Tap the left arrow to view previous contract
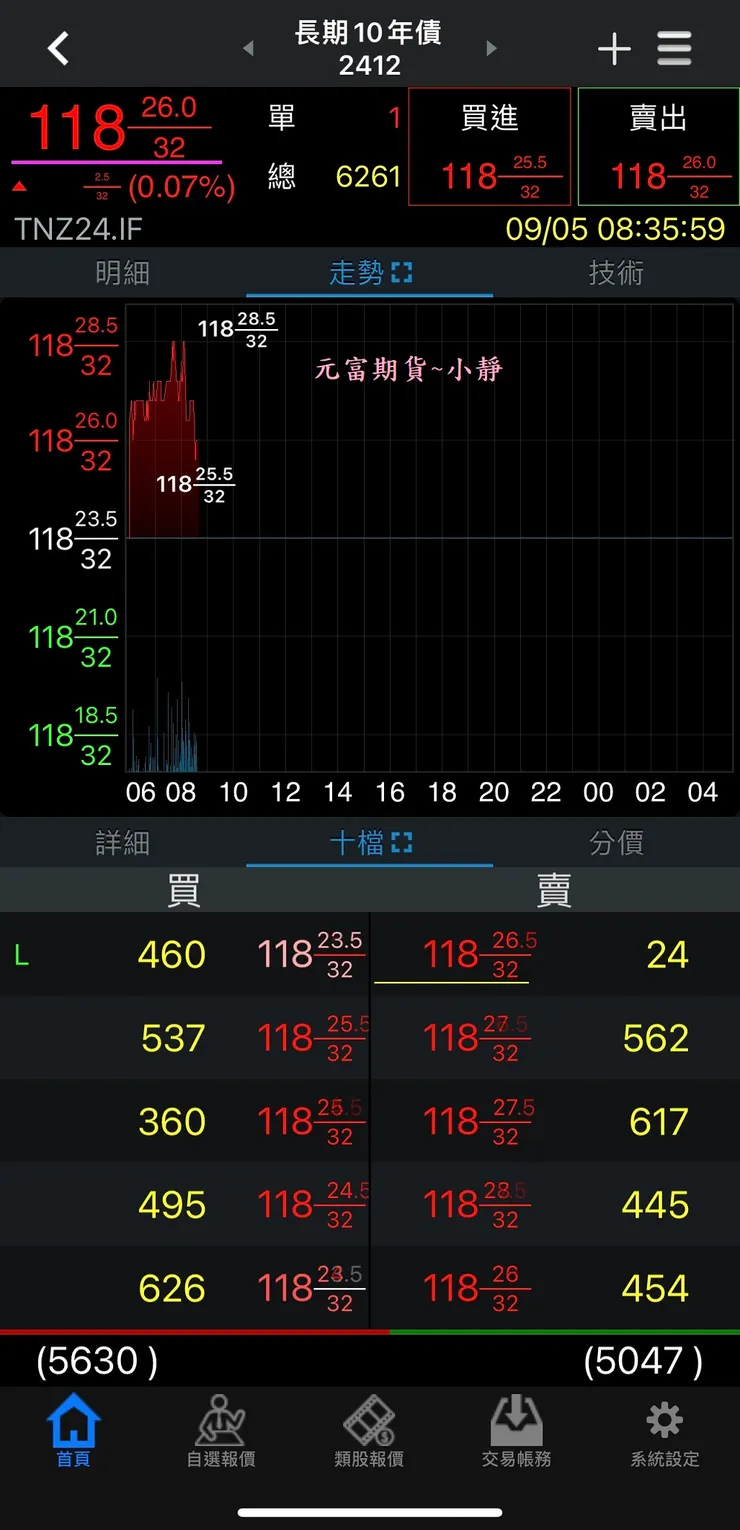 tap(247, 47)
